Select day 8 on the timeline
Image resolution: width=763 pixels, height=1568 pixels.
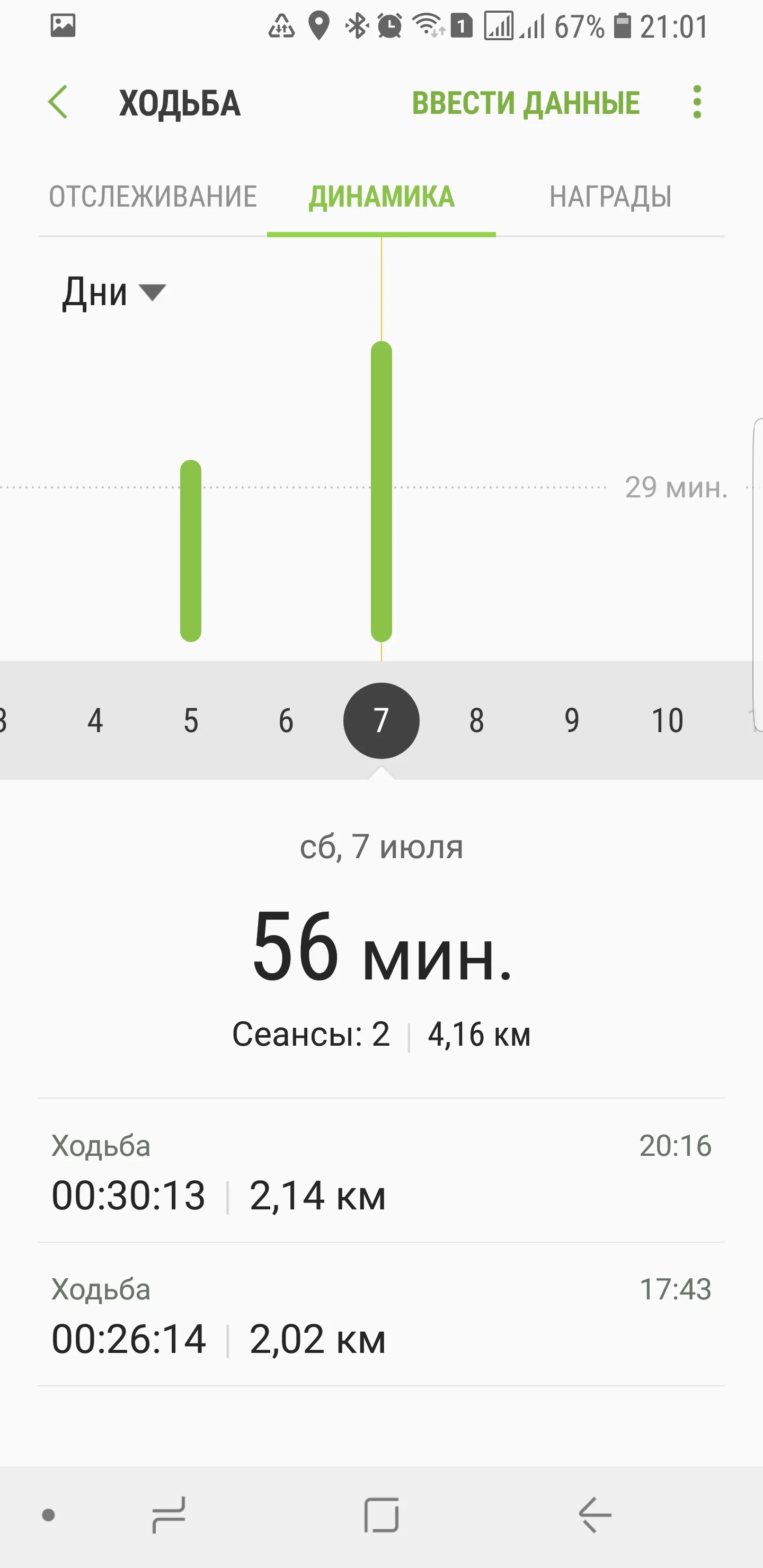(477, 720)
